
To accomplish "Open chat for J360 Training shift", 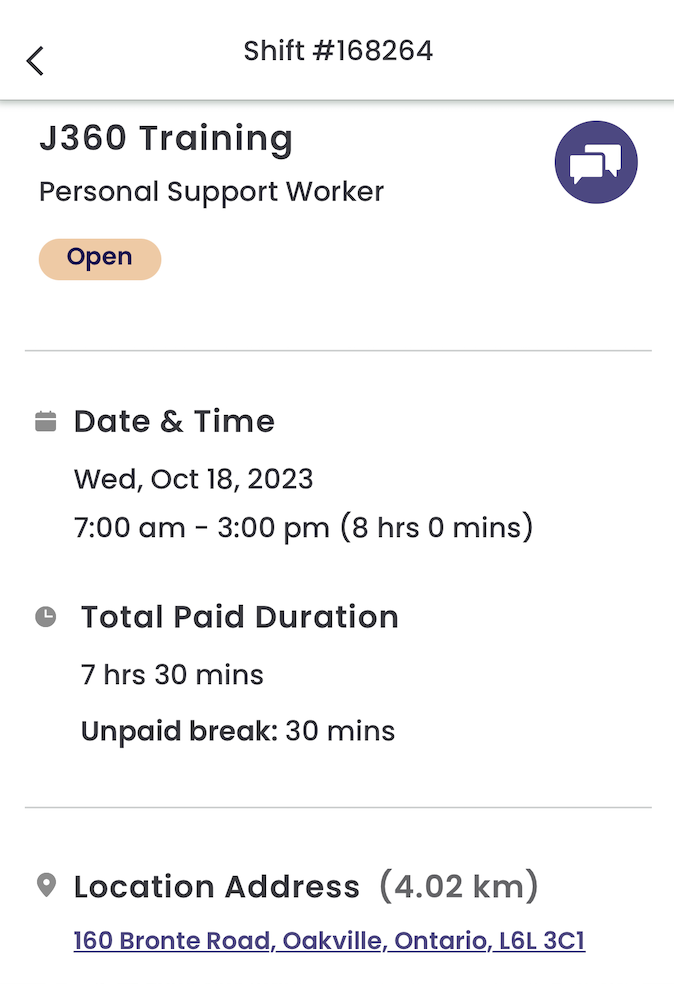I will click(x=596, y=163).
